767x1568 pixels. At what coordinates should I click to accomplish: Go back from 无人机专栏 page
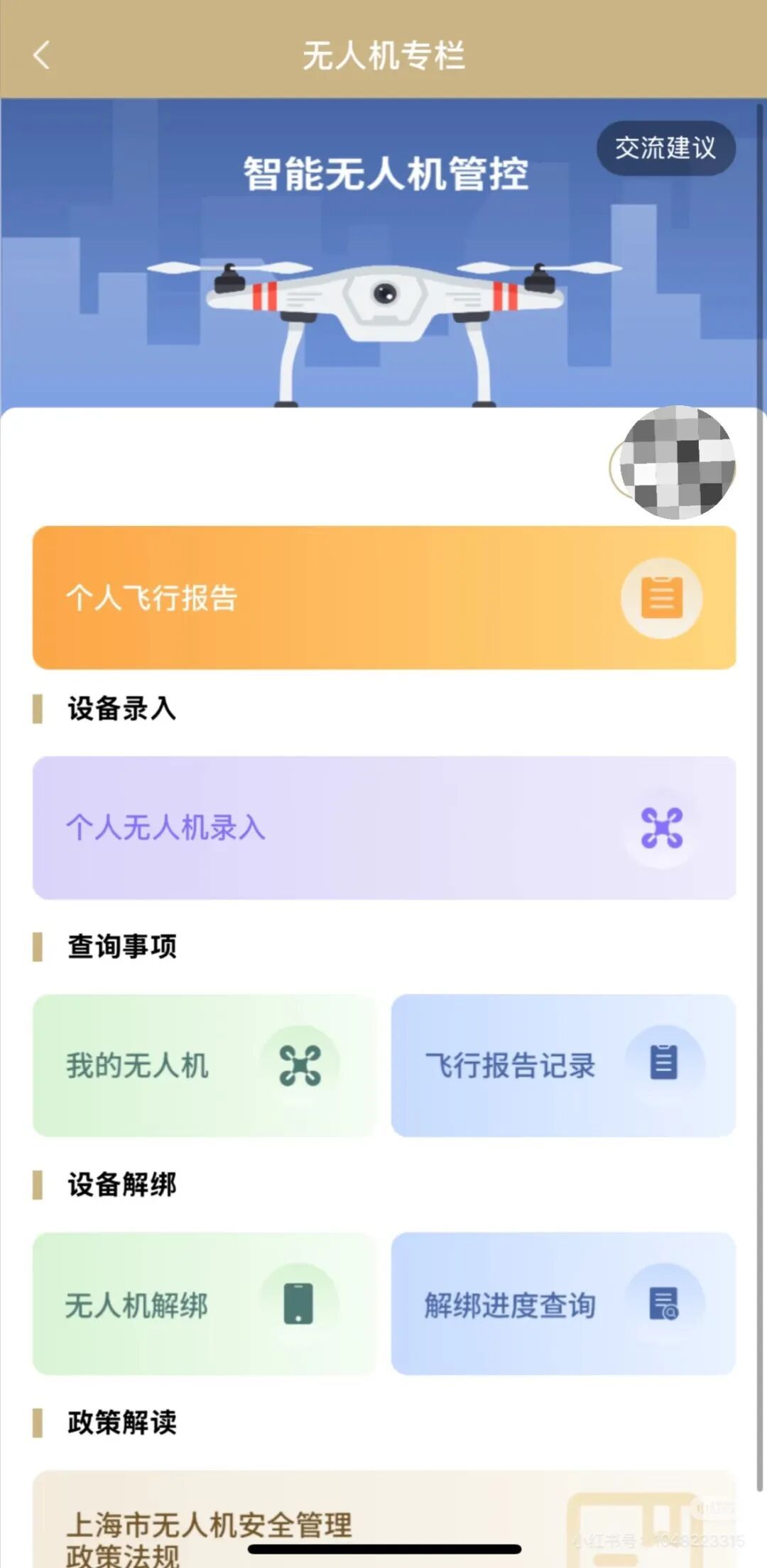(x=41, y=55)
